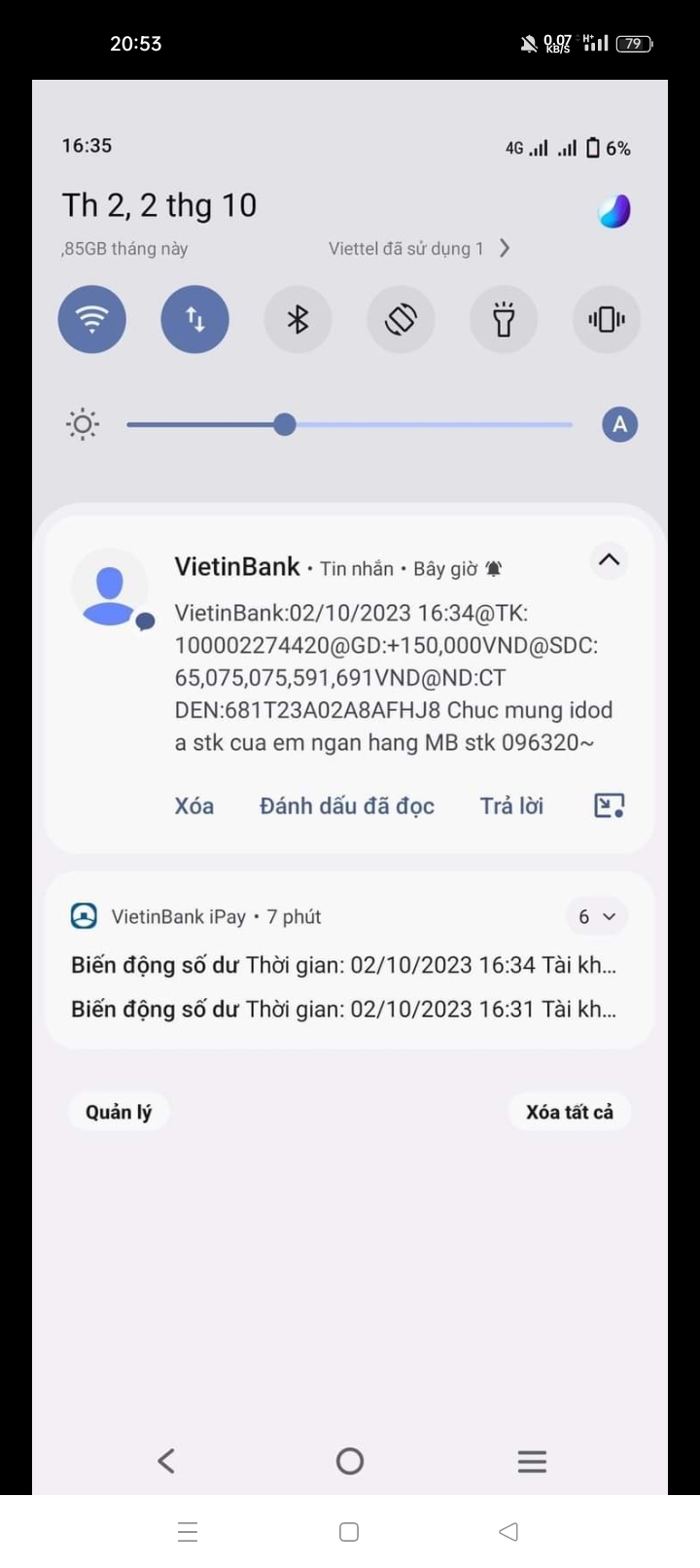Collapse the VietinBank SMS notification
The width and height of the screenshot is (700, 1568).
609,559
